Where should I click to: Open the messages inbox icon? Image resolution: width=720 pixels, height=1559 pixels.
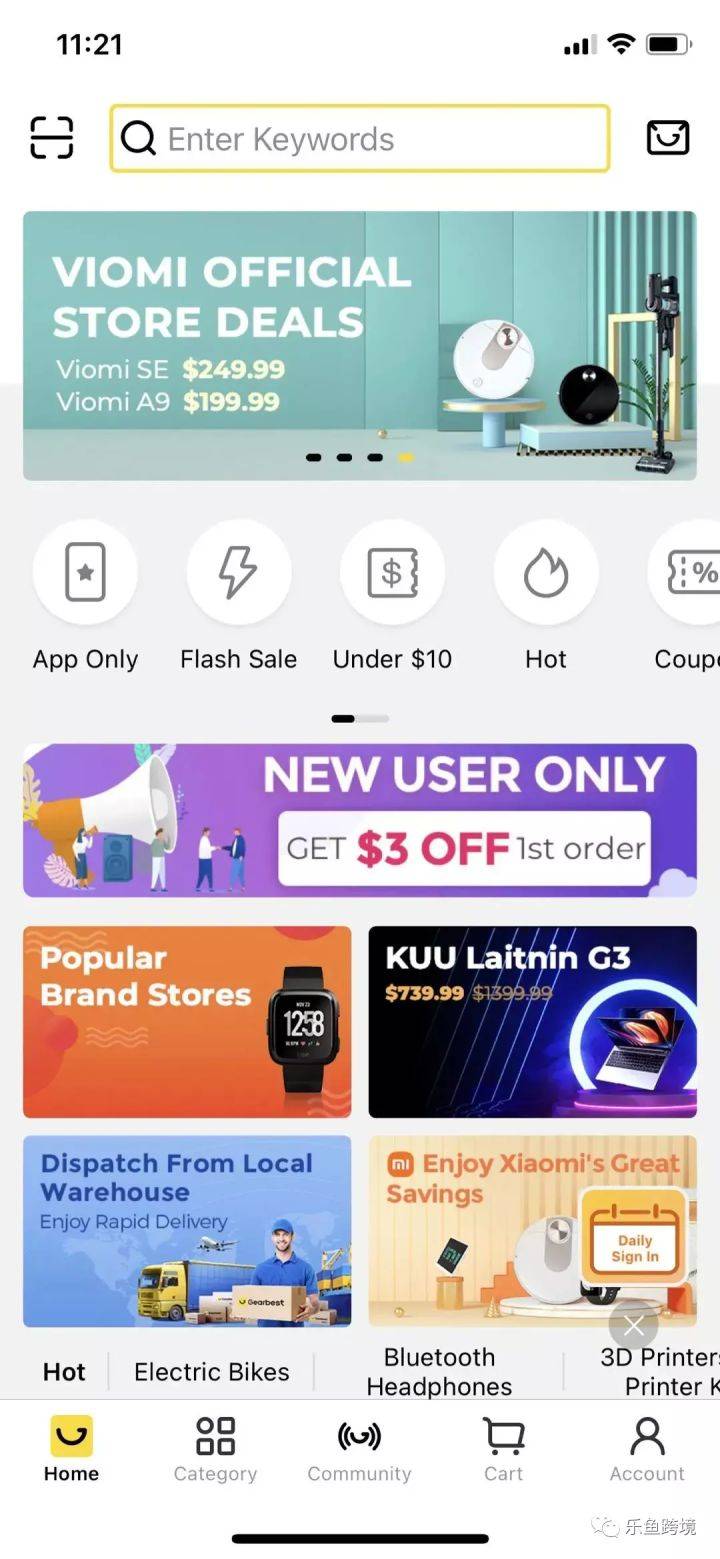point(667,138)
